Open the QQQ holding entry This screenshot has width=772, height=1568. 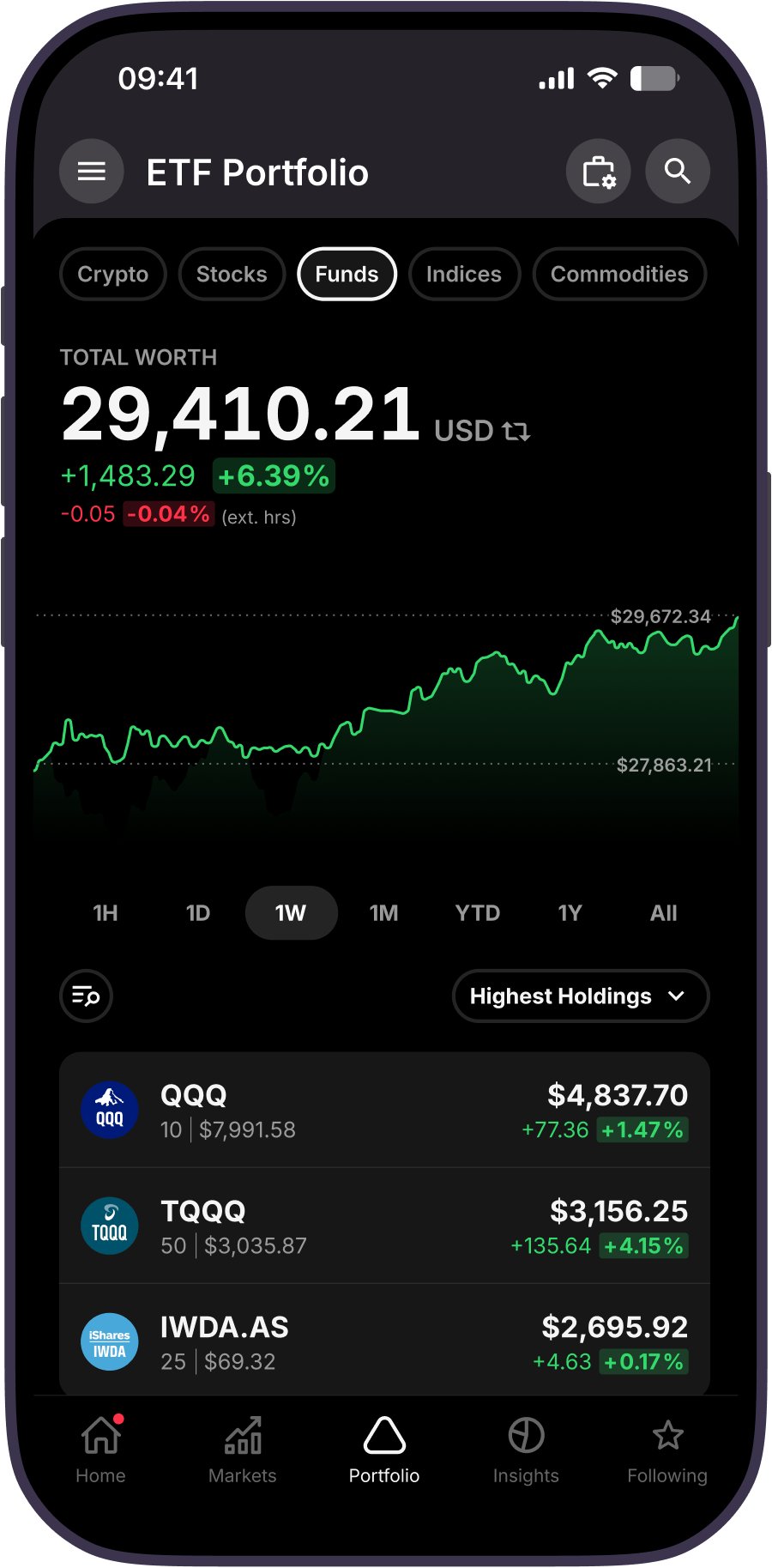click(384, 1110)
